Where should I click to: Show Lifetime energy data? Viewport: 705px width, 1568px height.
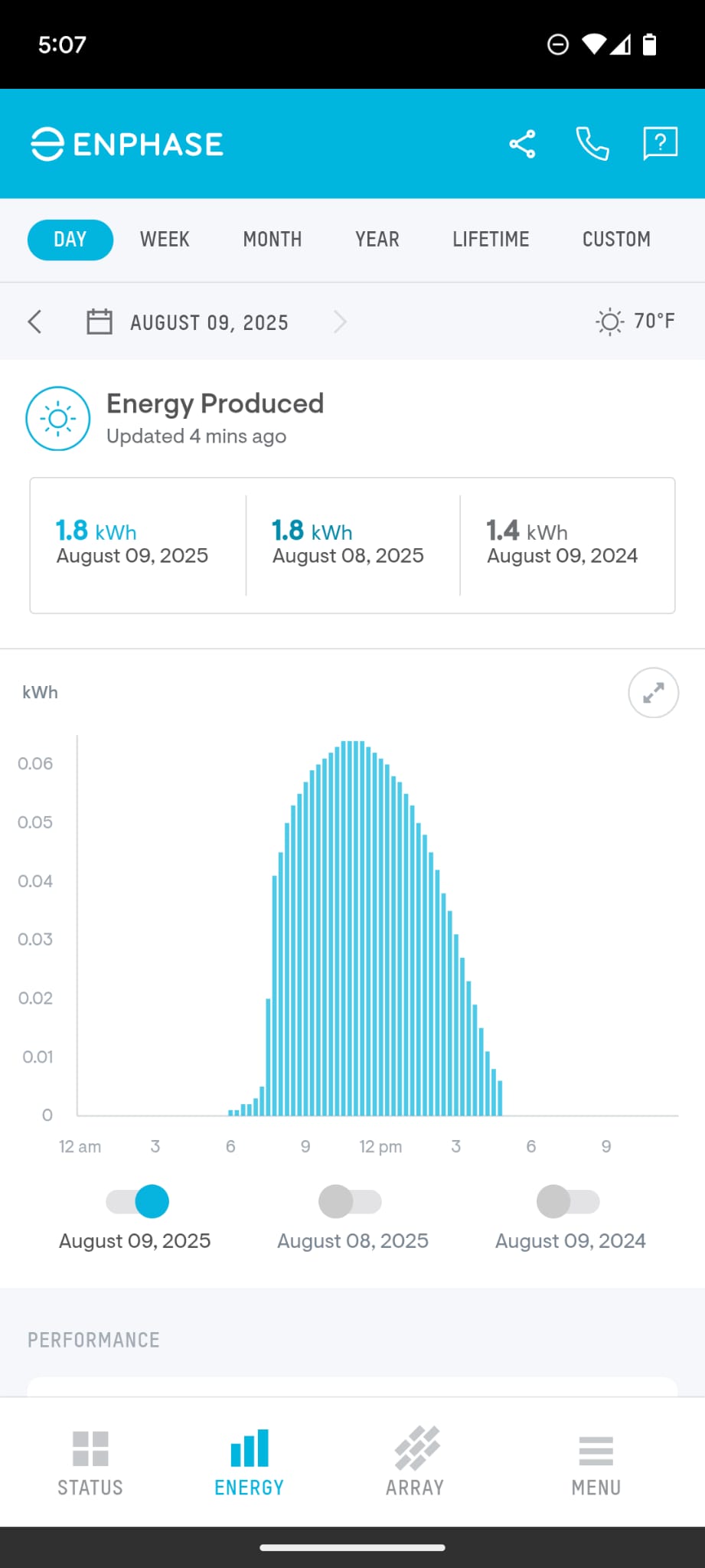(x=491, y=240)
